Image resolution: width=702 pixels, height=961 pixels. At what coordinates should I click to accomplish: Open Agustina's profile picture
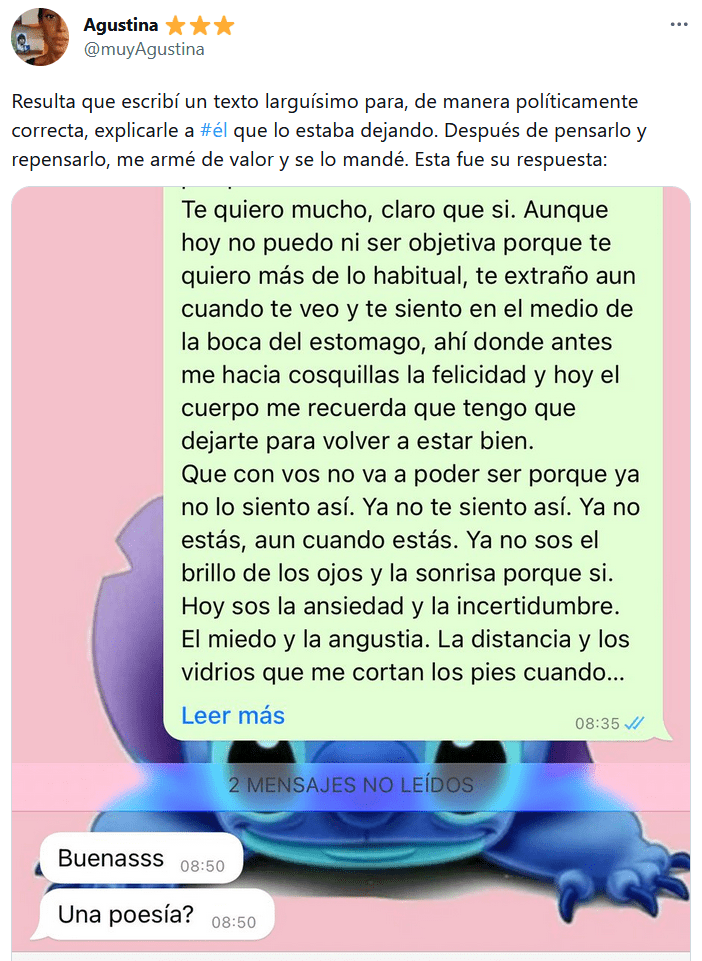point(40,37)
